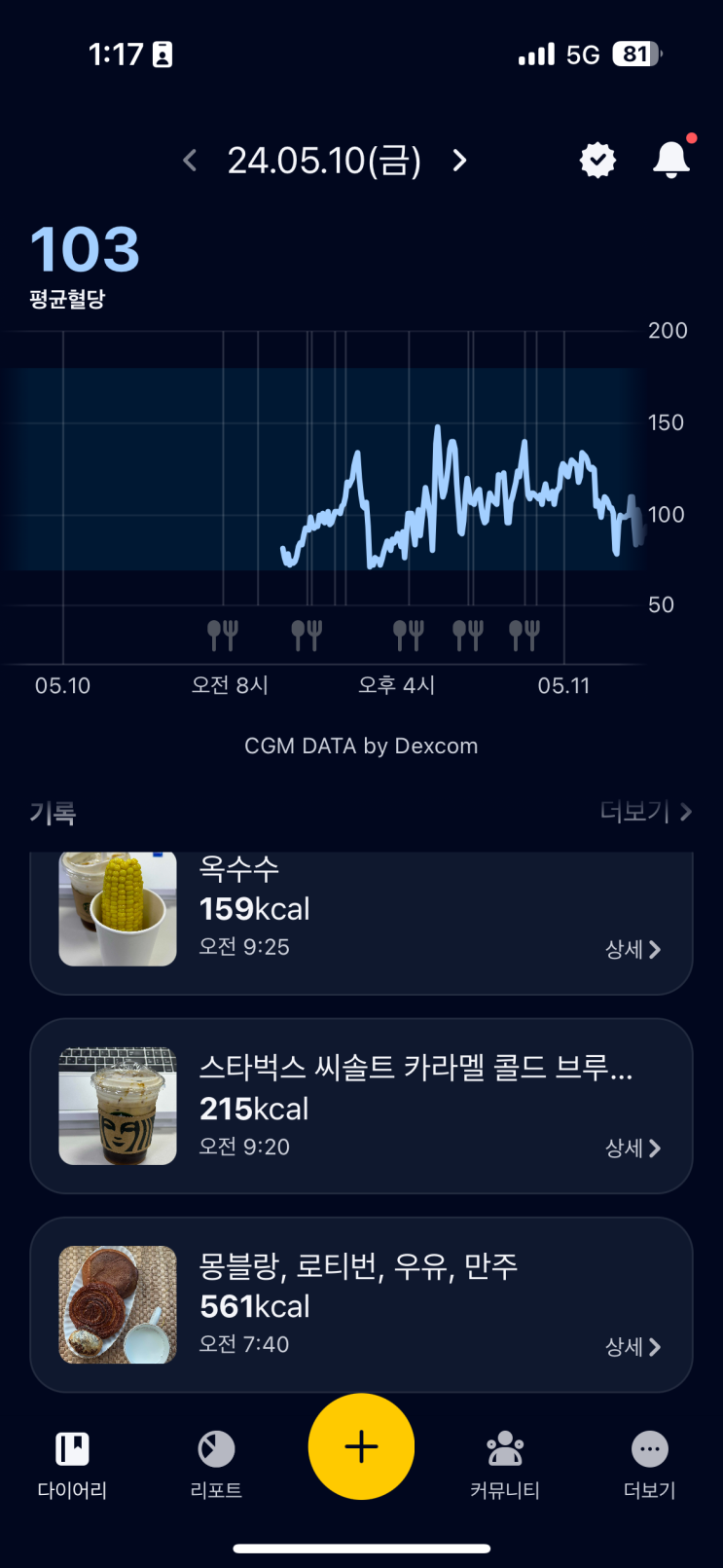The image size is (723, 1568).
Task: Open the notifications bell
Action: 671,160
